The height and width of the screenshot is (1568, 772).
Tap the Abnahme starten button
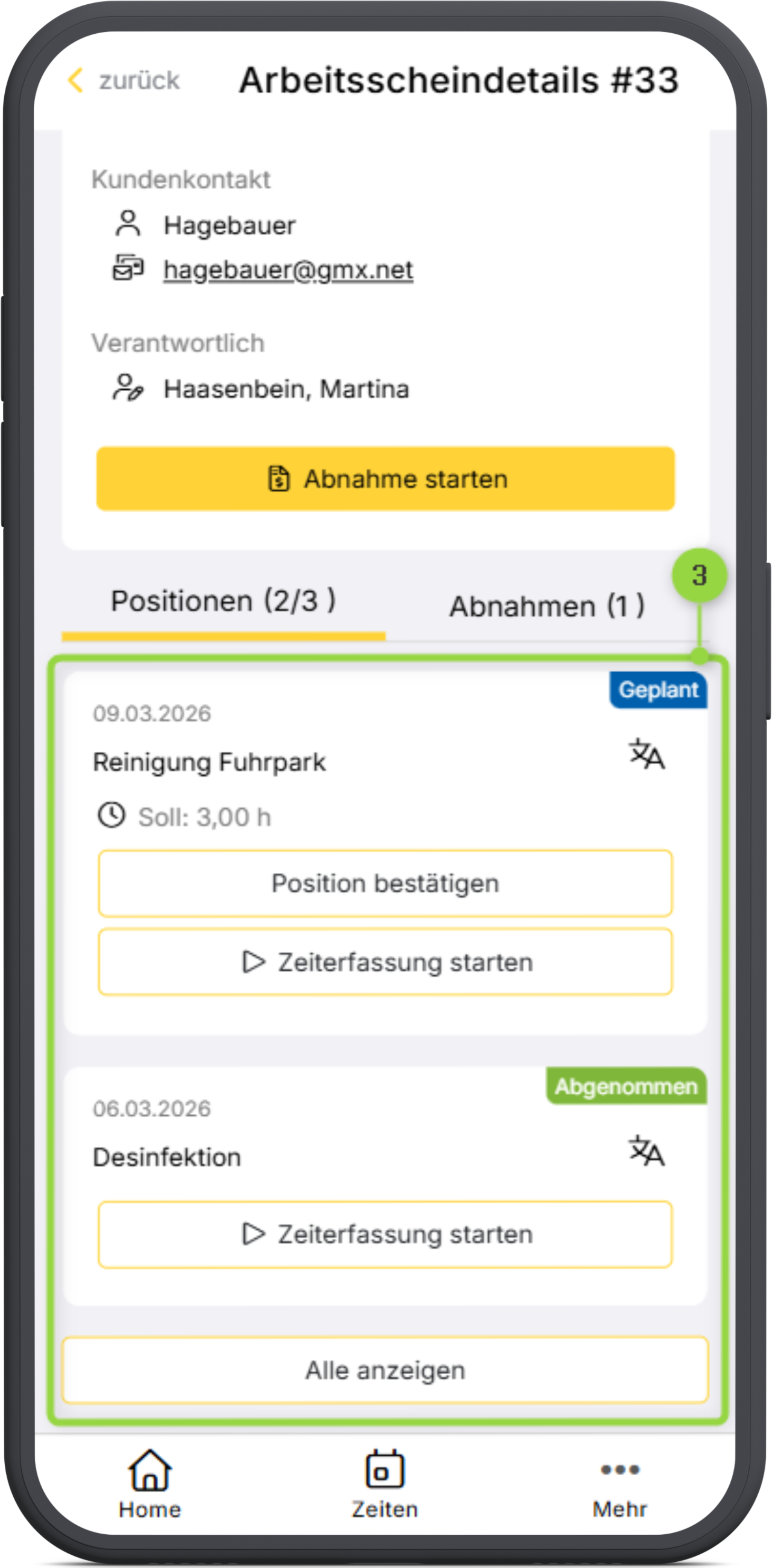(x=385, y=478)
